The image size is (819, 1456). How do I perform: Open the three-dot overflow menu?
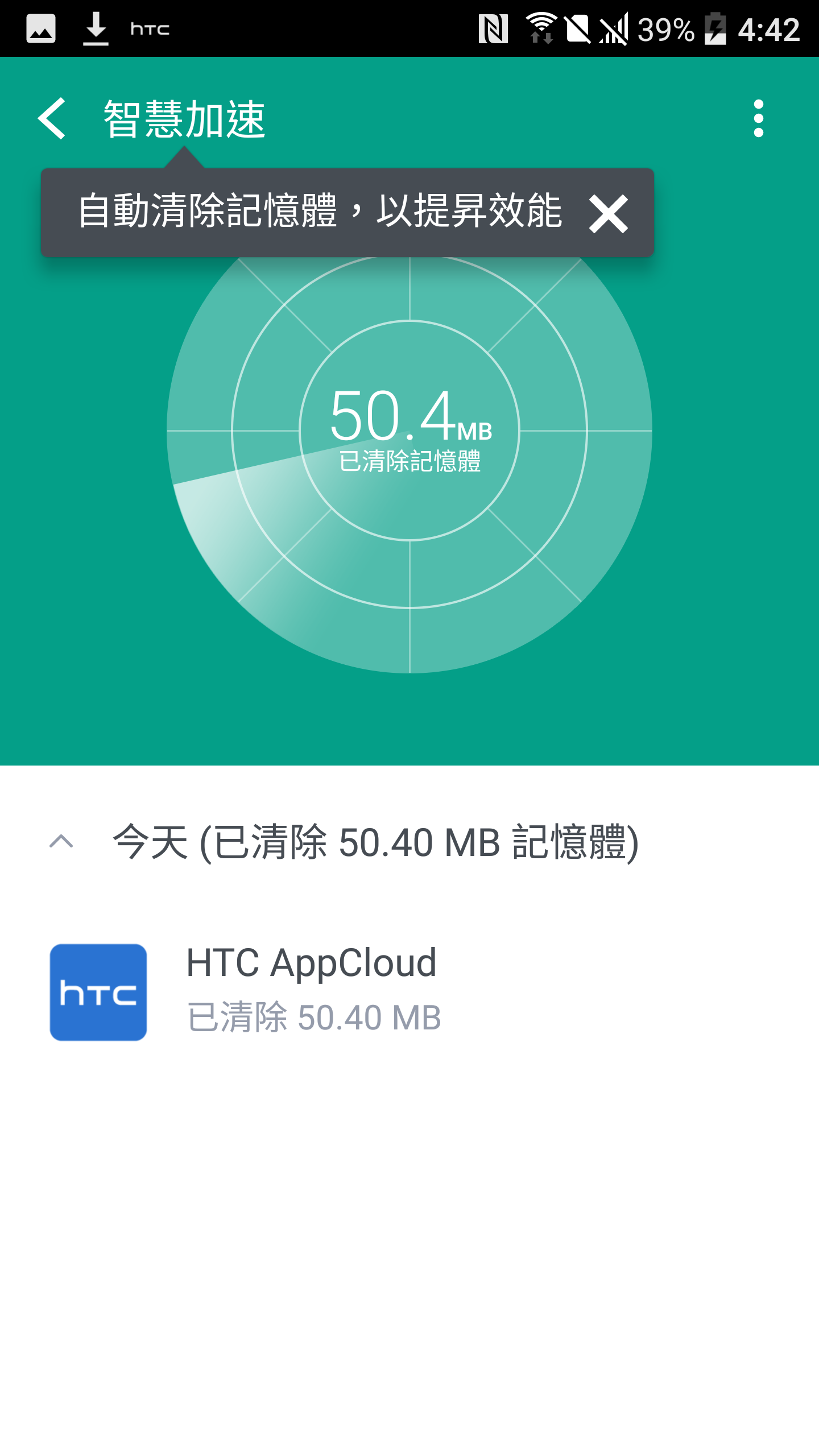(758, 118)
